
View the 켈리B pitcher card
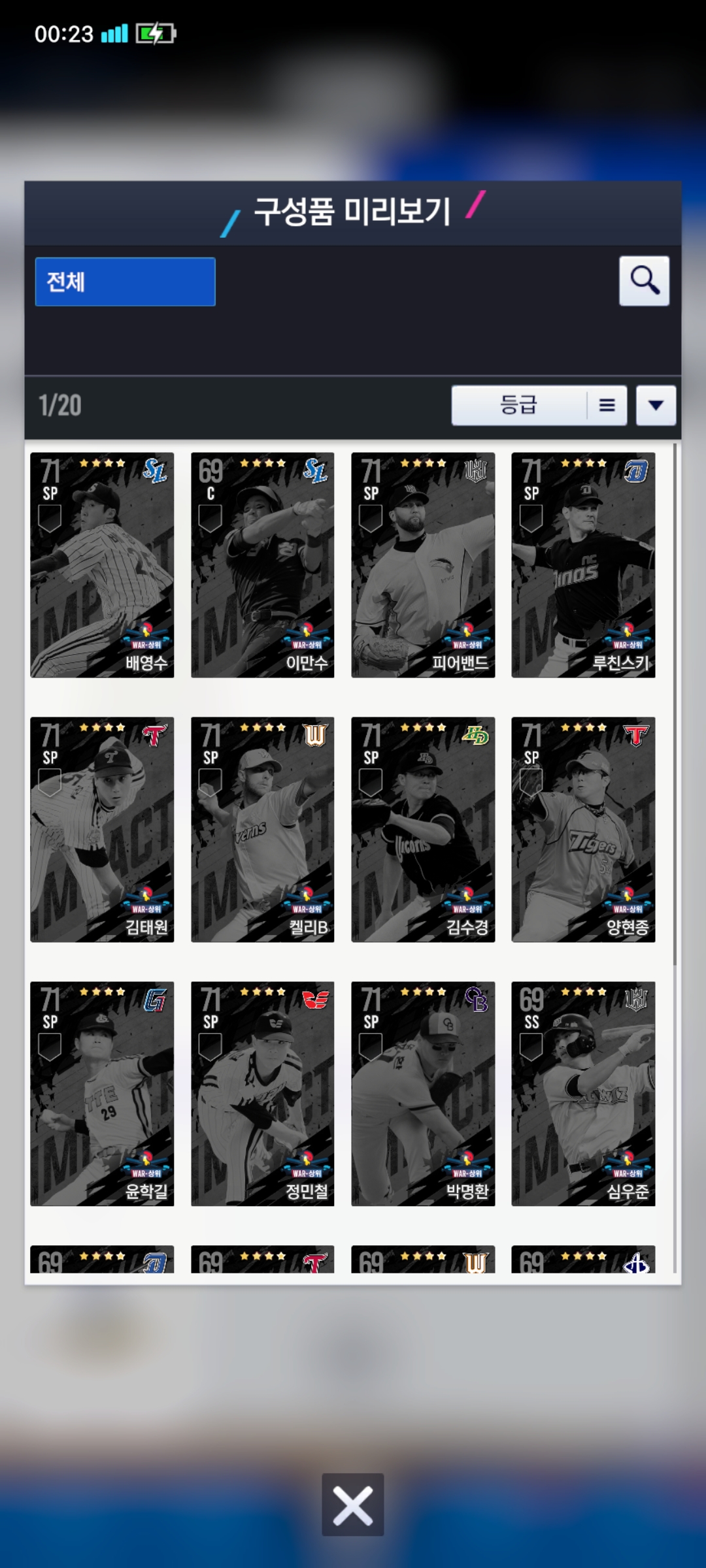pyautogui.click(x=262, y=830)
